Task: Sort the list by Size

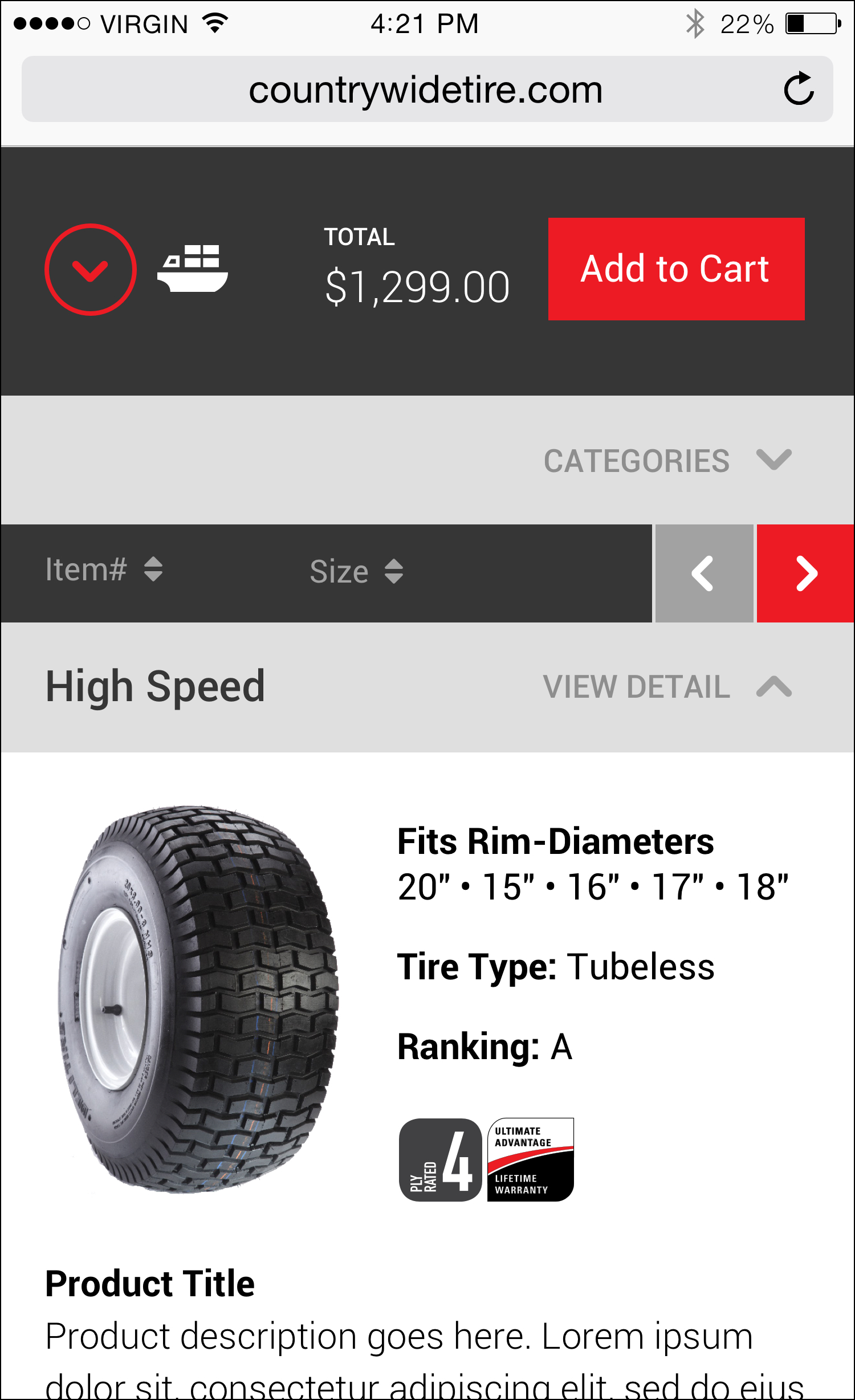Action: [x=356, y=571]
